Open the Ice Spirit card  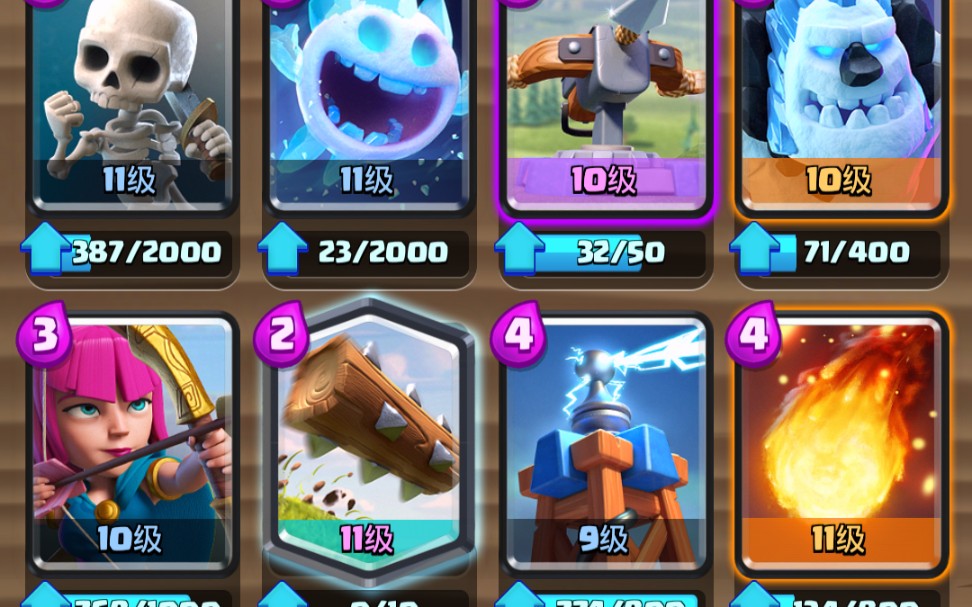(368, 100)
